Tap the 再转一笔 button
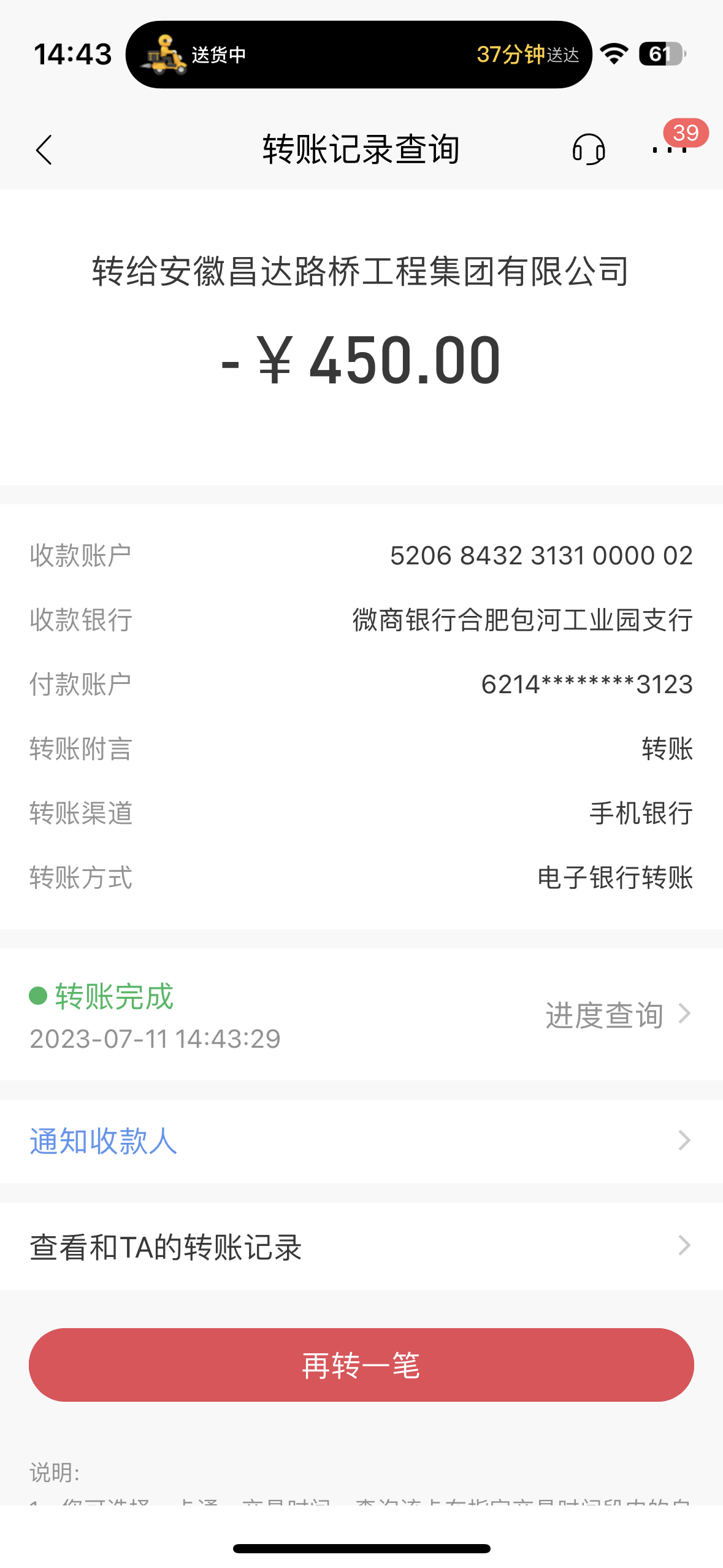723x1568 pixels. tap(361, 1365)
